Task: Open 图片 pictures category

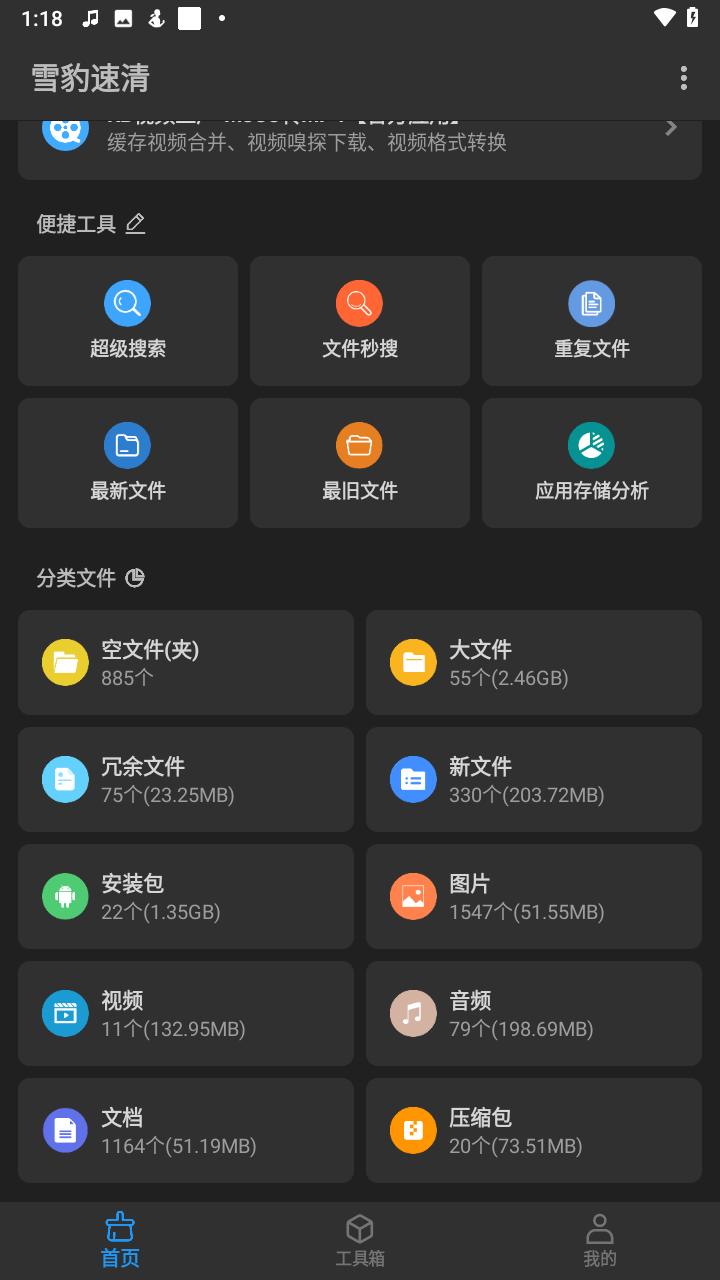Action: [534, 896]
